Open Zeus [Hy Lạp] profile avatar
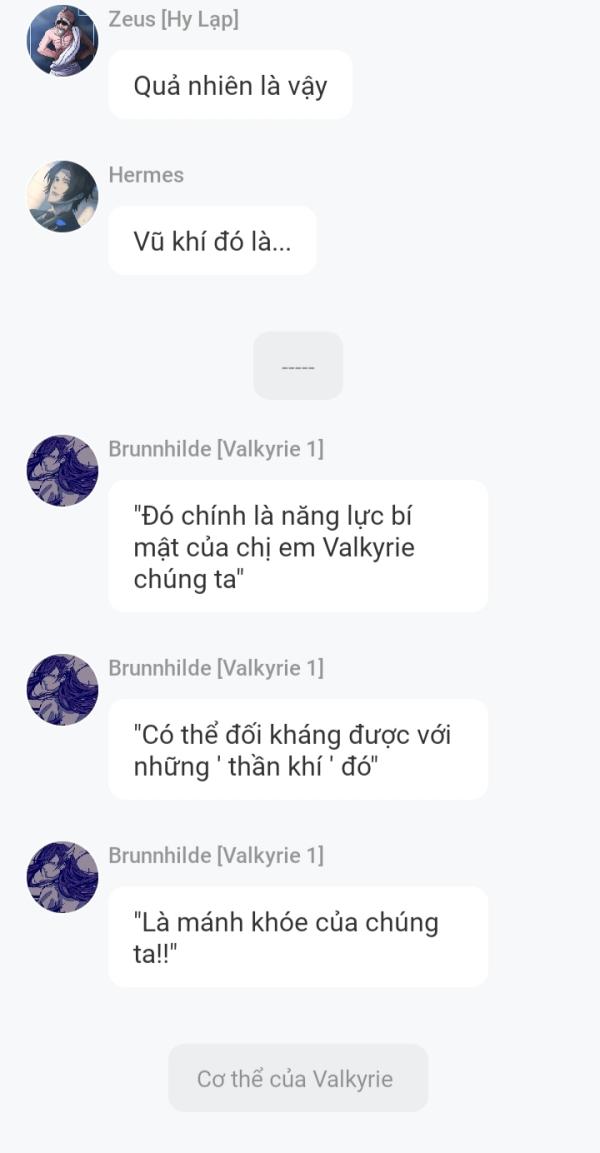Screen dimensions: 600x1153 click(62, 41)
